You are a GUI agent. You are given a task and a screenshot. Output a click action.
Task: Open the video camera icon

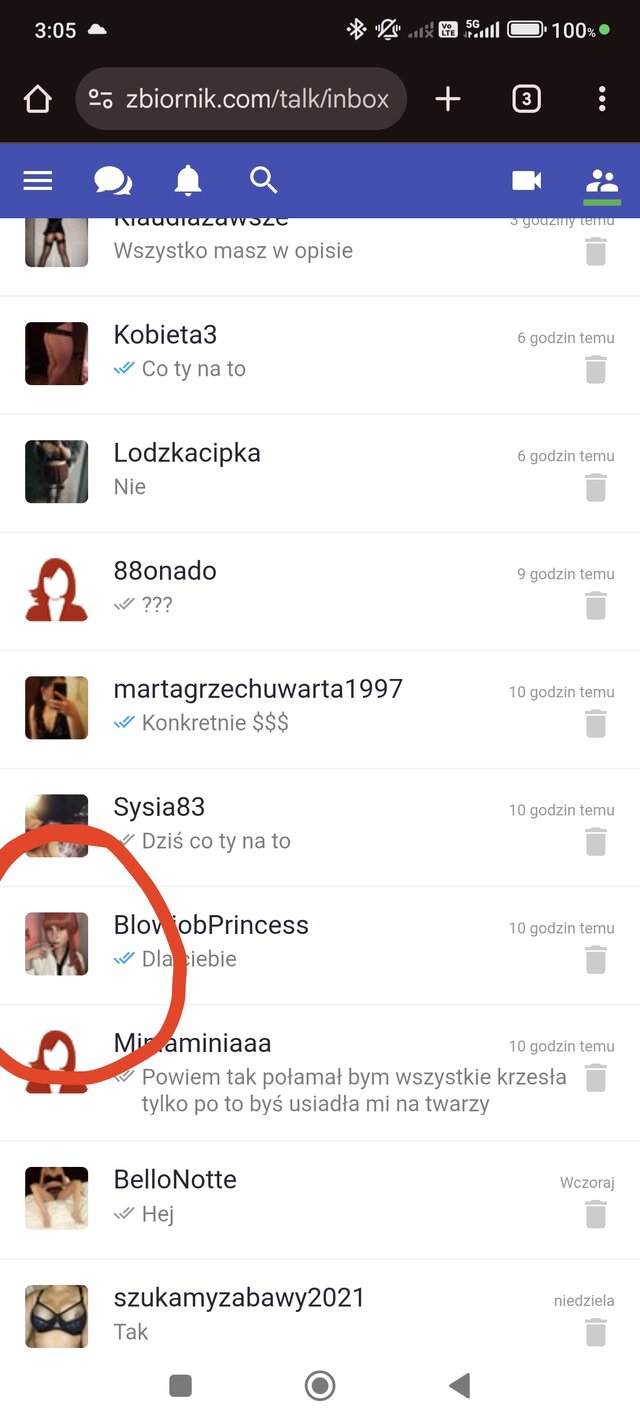pos(526,181)
